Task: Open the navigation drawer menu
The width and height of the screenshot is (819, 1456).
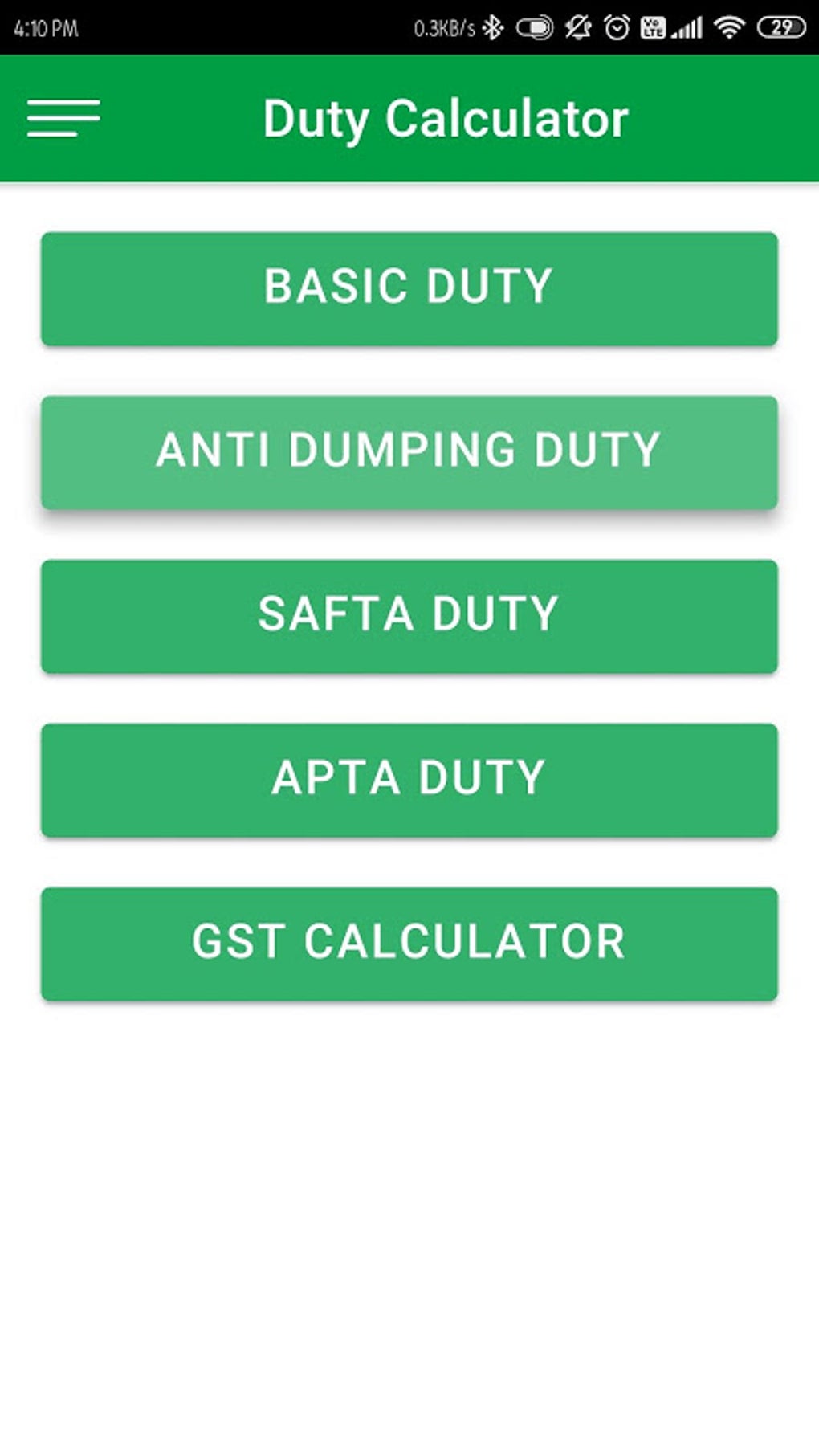Action: click(x=64, y=117)
